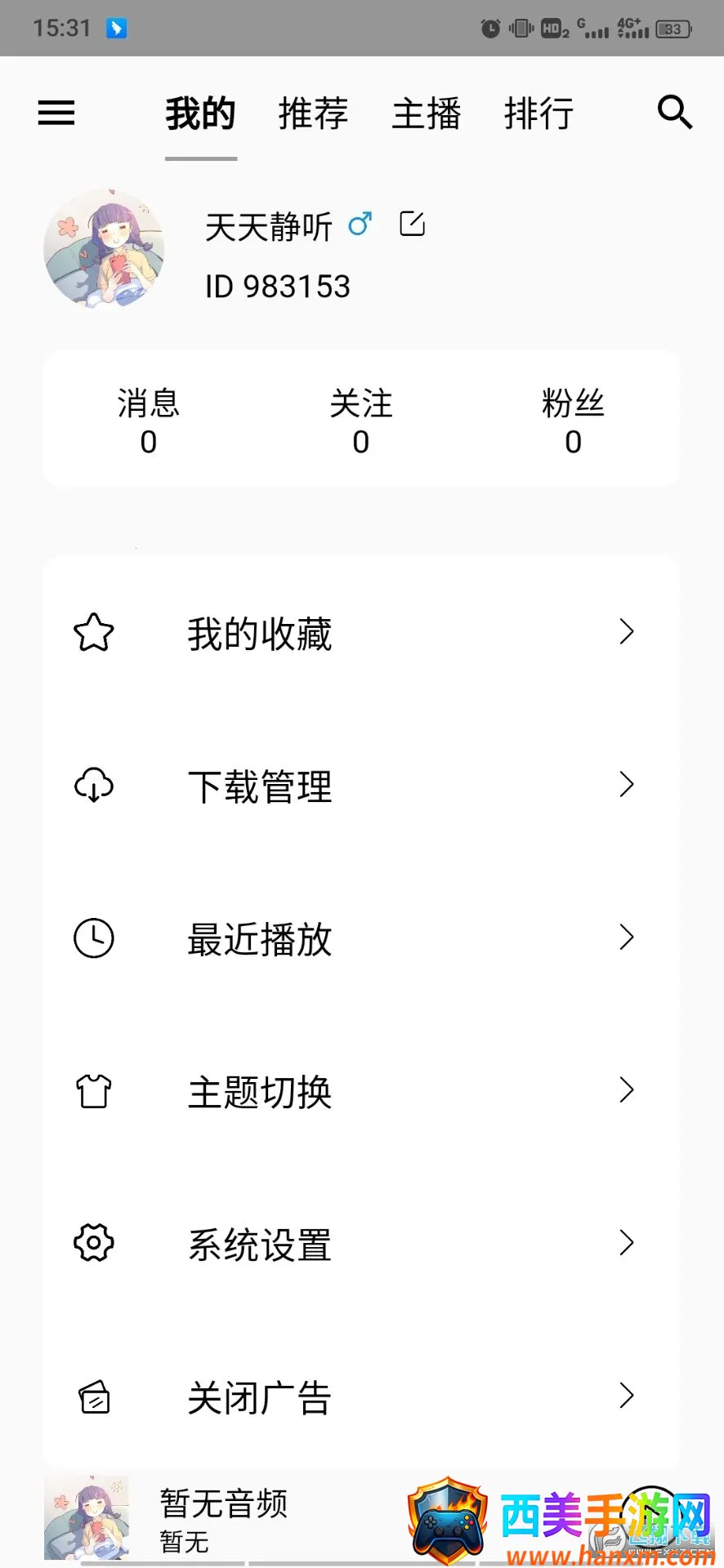Viewport: 724px width, 1568px height.
Task: View 粉丝 followers list
Action: click(x=573, y=421)
